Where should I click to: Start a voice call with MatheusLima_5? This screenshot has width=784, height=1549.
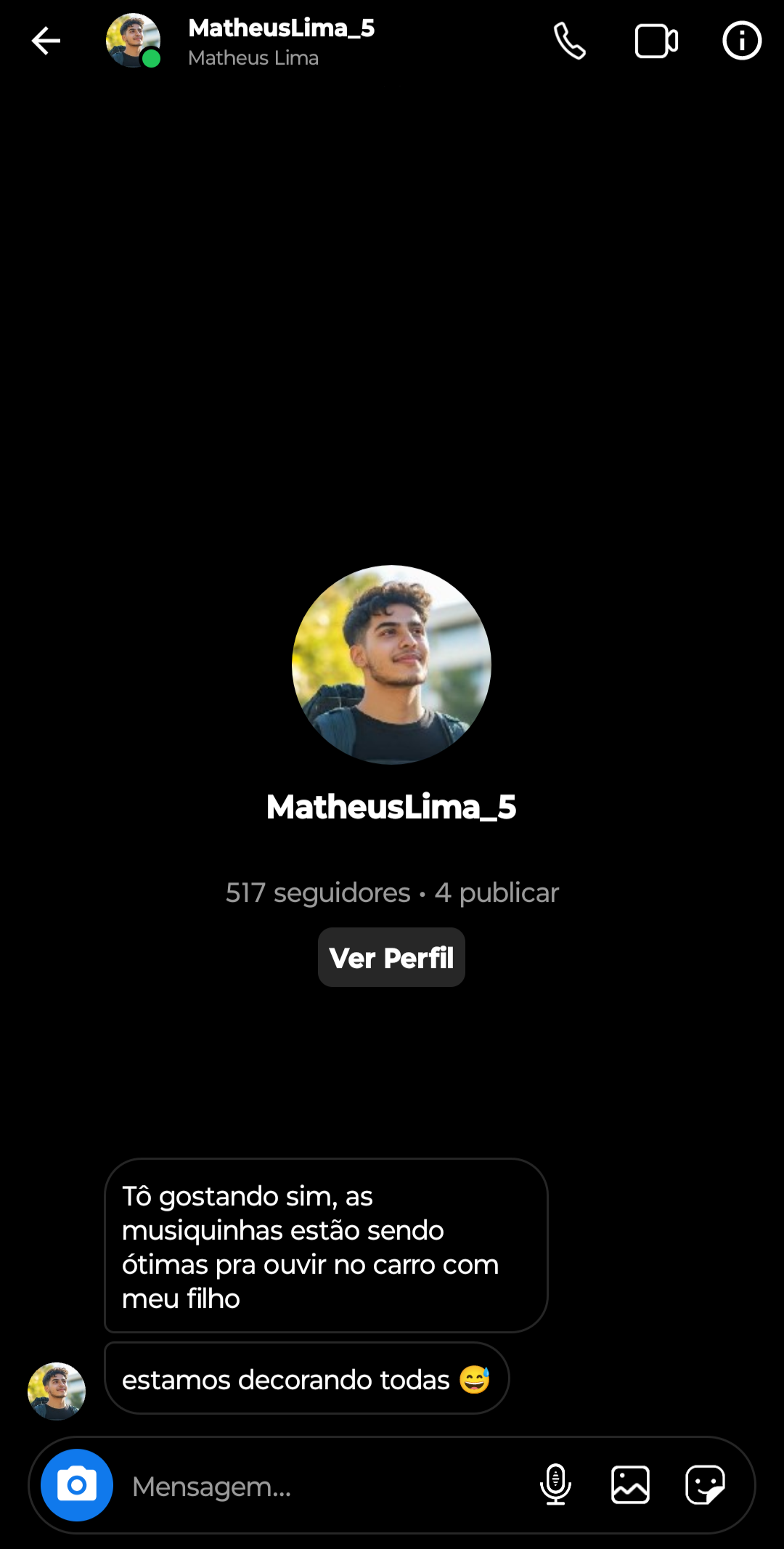click(570, 41)
